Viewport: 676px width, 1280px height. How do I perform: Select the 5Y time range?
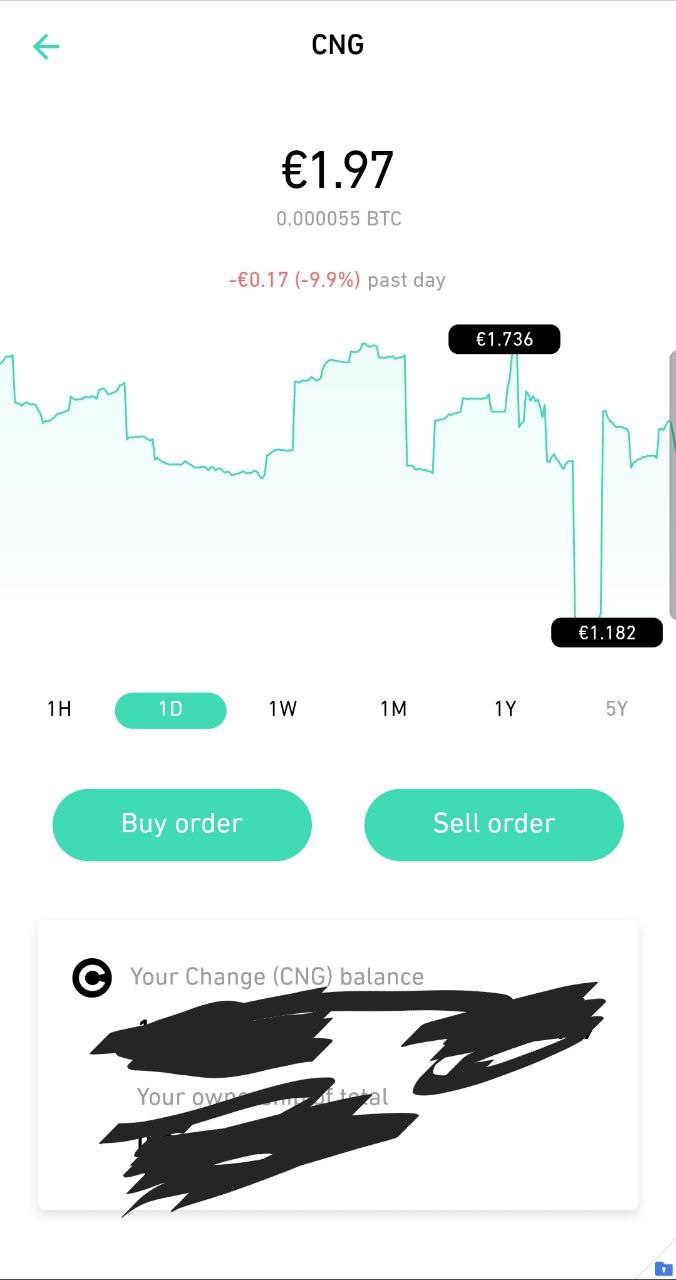616,709
